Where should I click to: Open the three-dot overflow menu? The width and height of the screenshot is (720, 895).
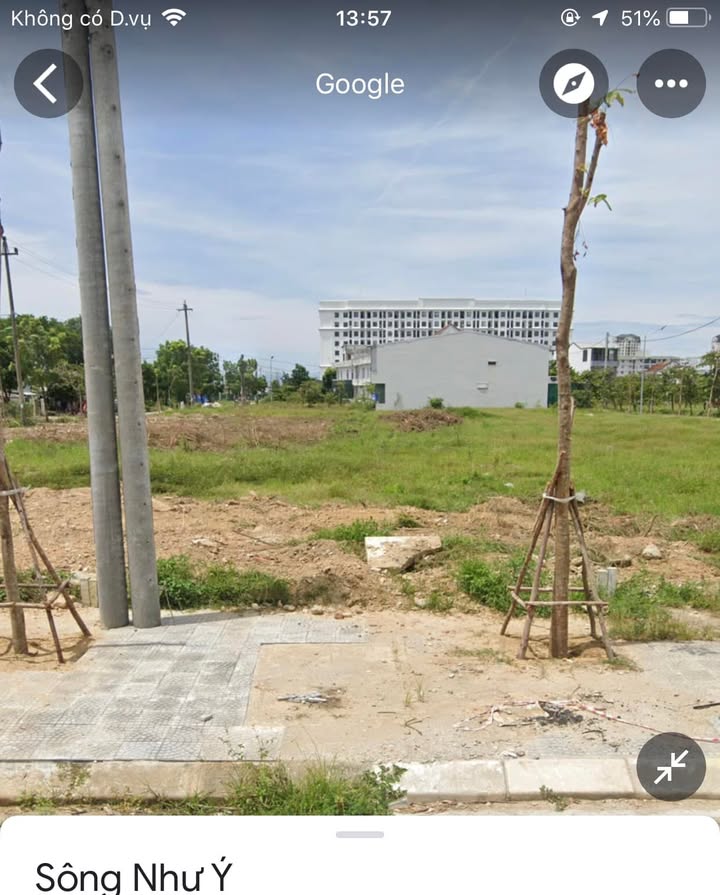[x=671, y=84]
